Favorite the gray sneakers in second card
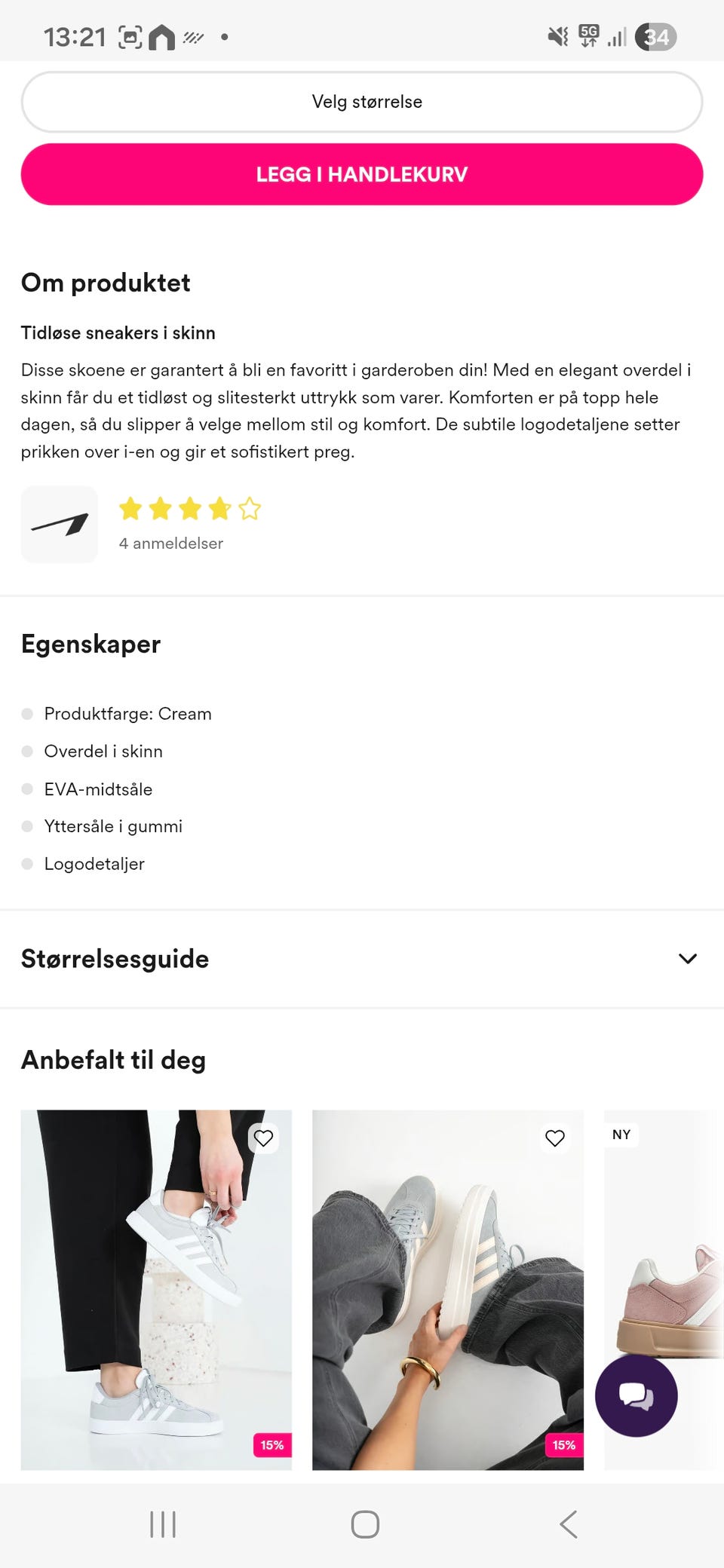Viewport: 724px width, 1568px height. pyautogui.click(x=554, y=1138)
